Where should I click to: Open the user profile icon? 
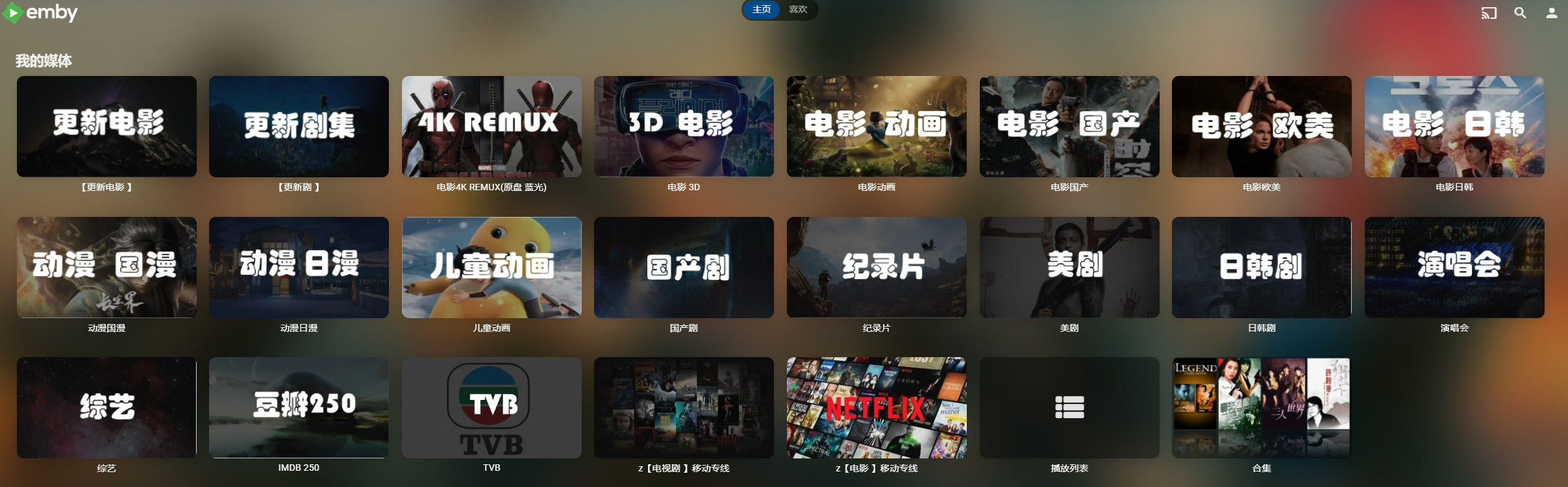1551,12
